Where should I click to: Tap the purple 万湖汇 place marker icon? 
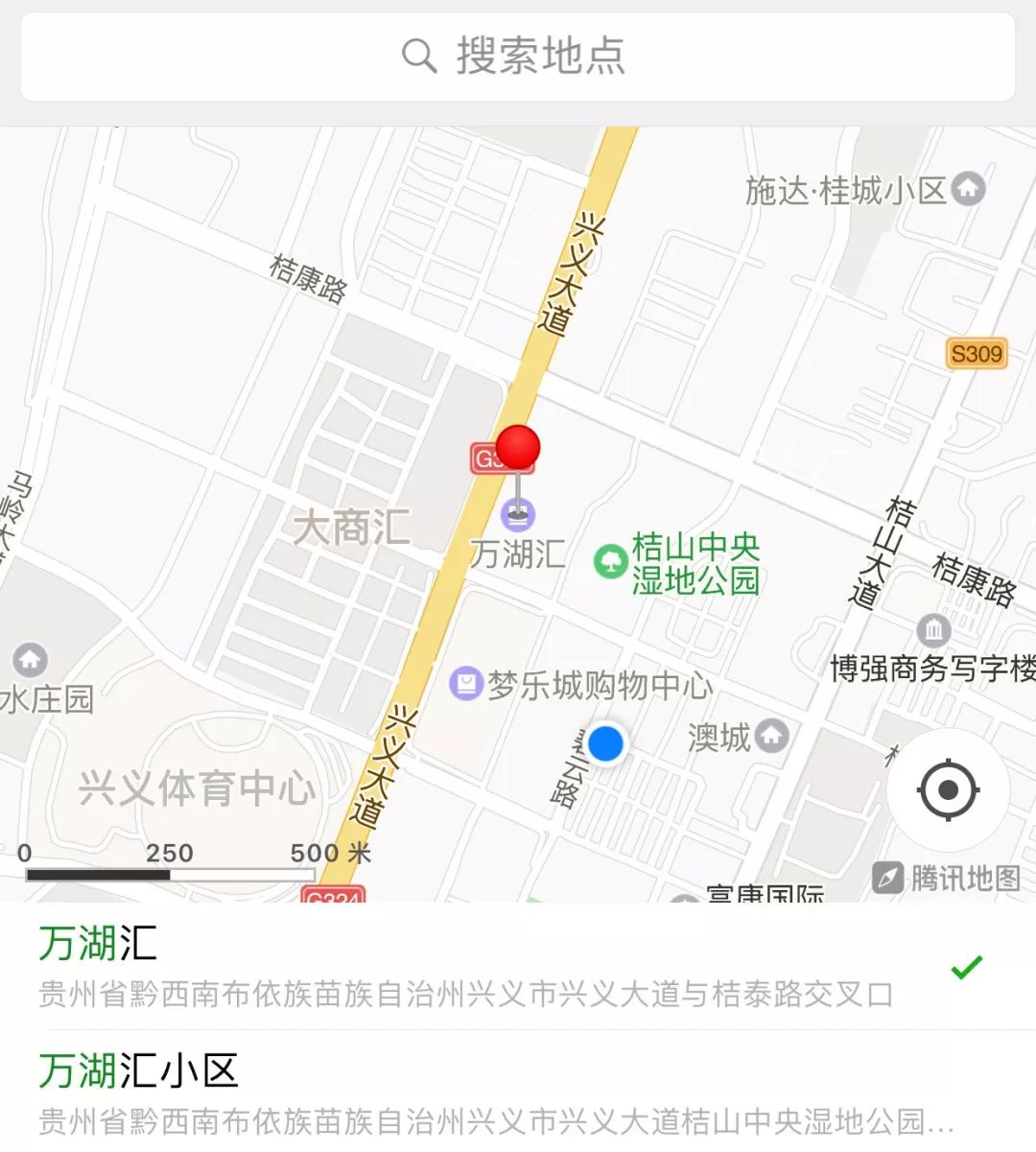516,515
